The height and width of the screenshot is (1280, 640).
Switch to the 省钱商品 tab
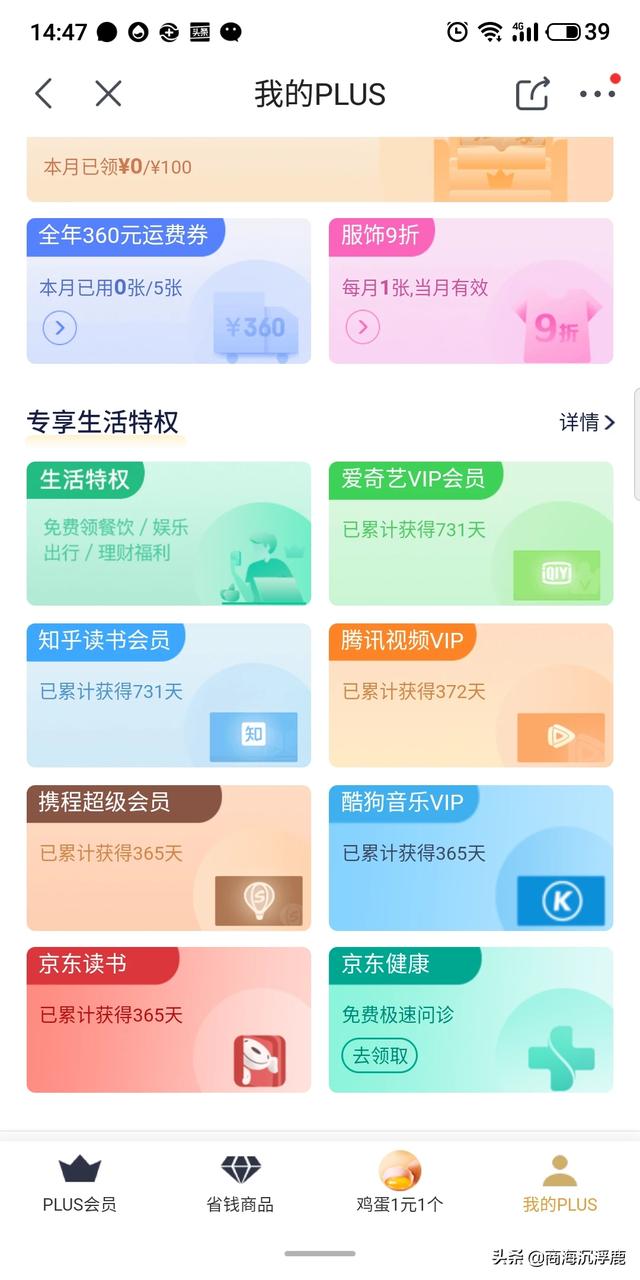(240, 1183)
